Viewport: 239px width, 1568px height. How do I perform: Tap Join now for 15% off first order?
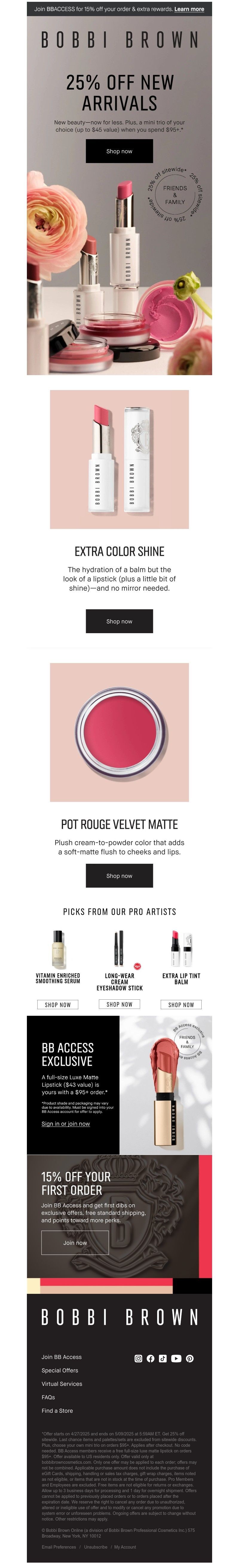click(x=75, y=1242)
